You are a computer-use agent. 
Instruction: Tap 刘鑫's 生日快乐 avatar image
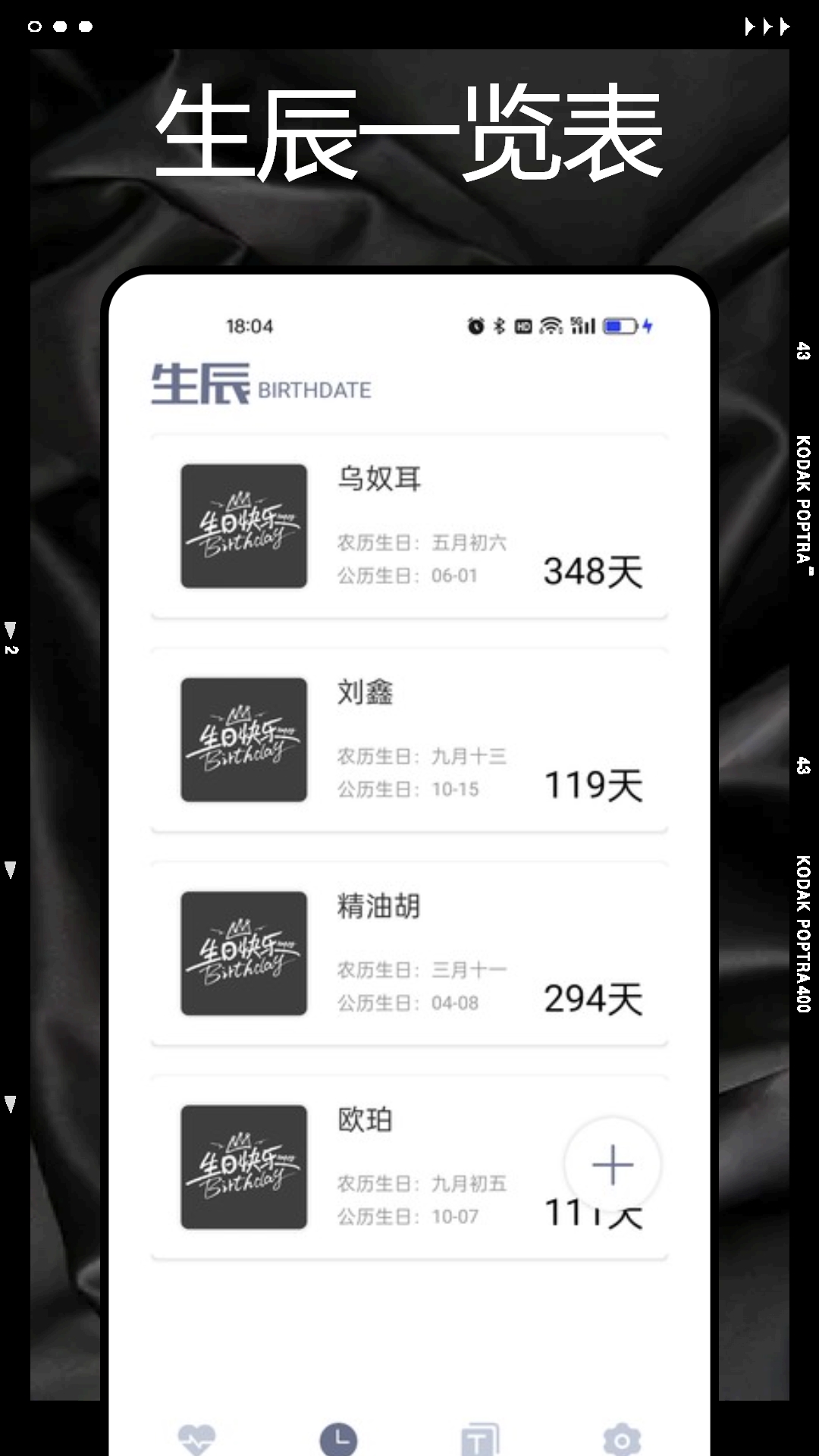click(243, 739)
